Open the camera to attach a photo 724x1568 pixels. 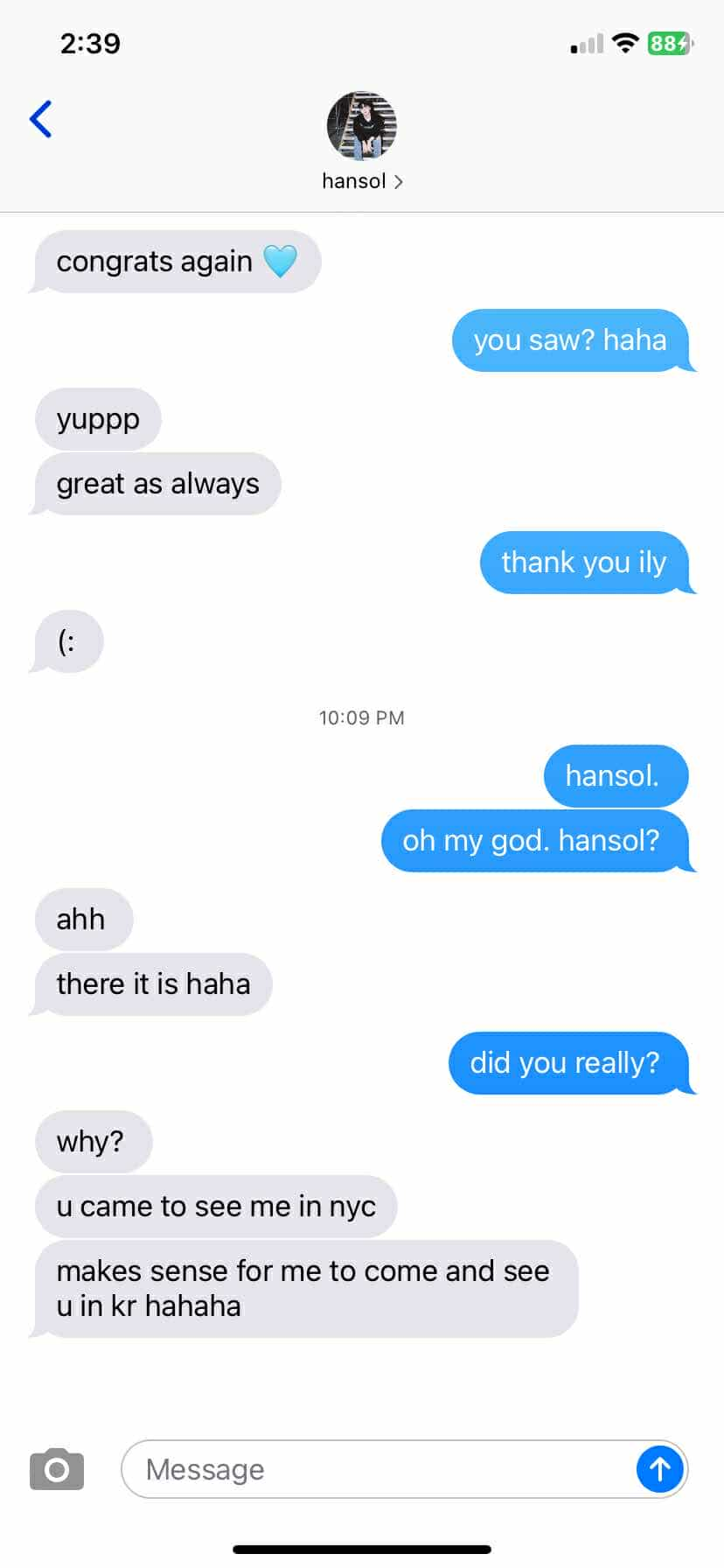[x=57, y=1469]
